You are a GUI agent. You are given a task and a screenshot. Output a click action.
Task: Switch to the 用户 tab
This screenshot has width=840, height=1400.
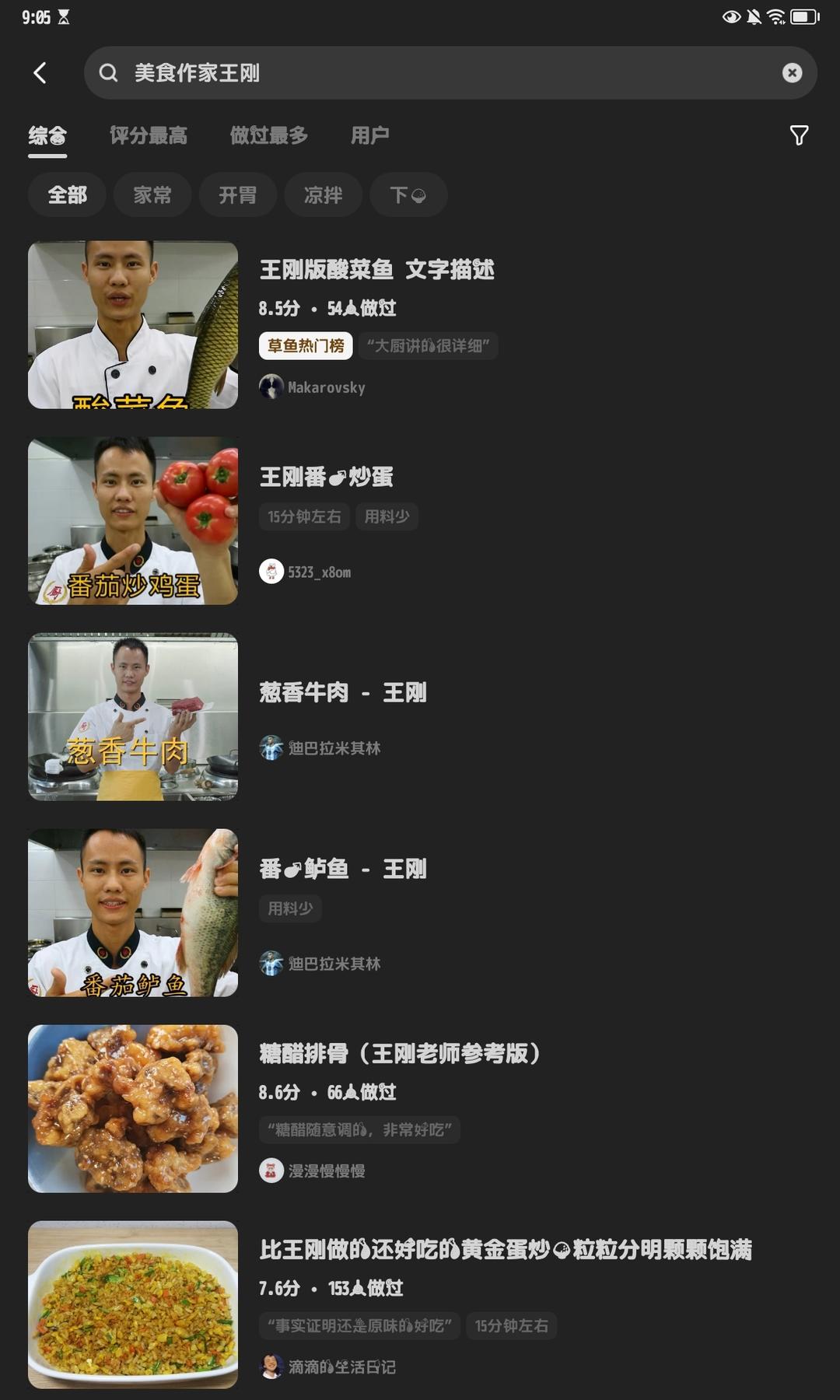[369, 135]
